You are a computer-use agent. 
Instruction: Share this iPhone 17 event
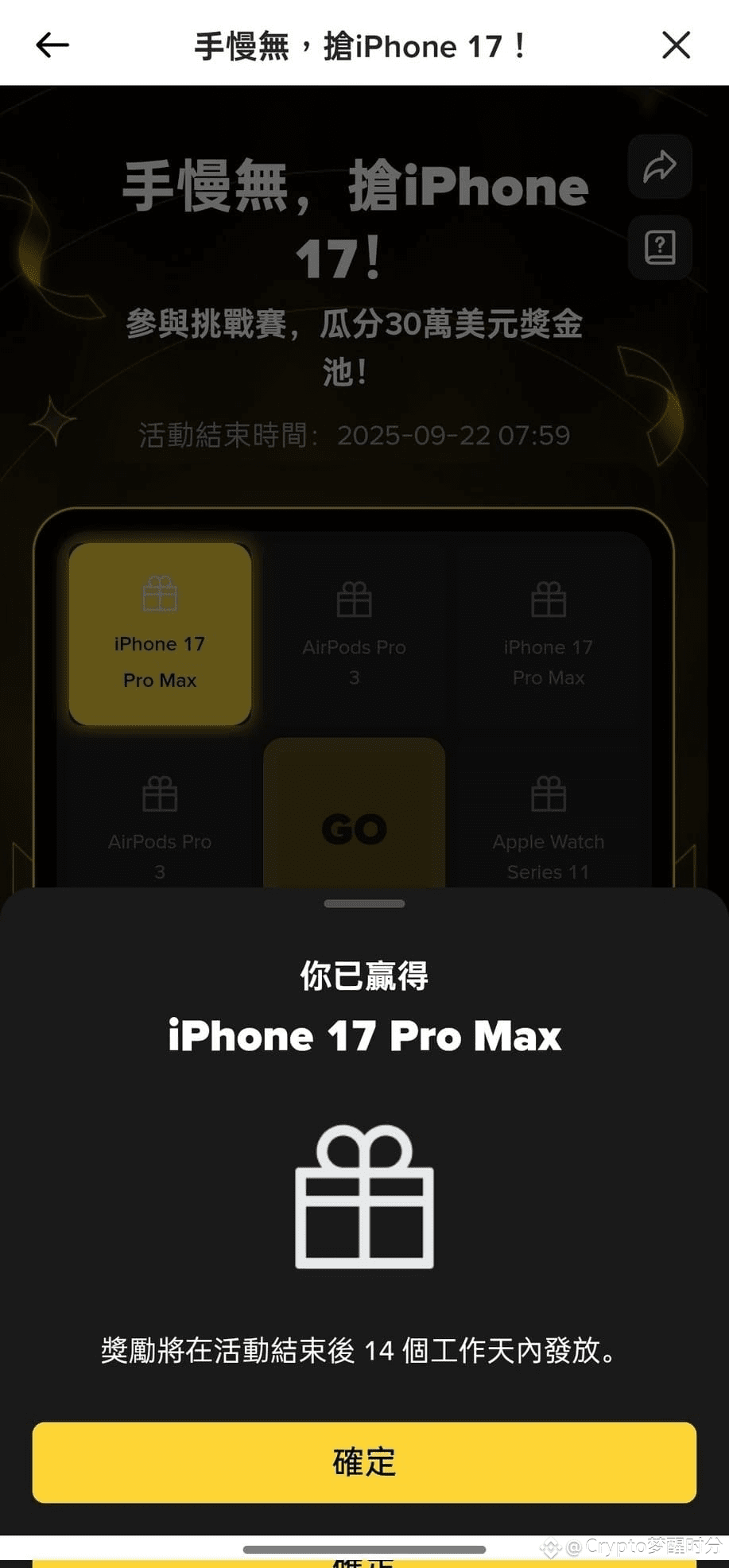click(659, 167)
